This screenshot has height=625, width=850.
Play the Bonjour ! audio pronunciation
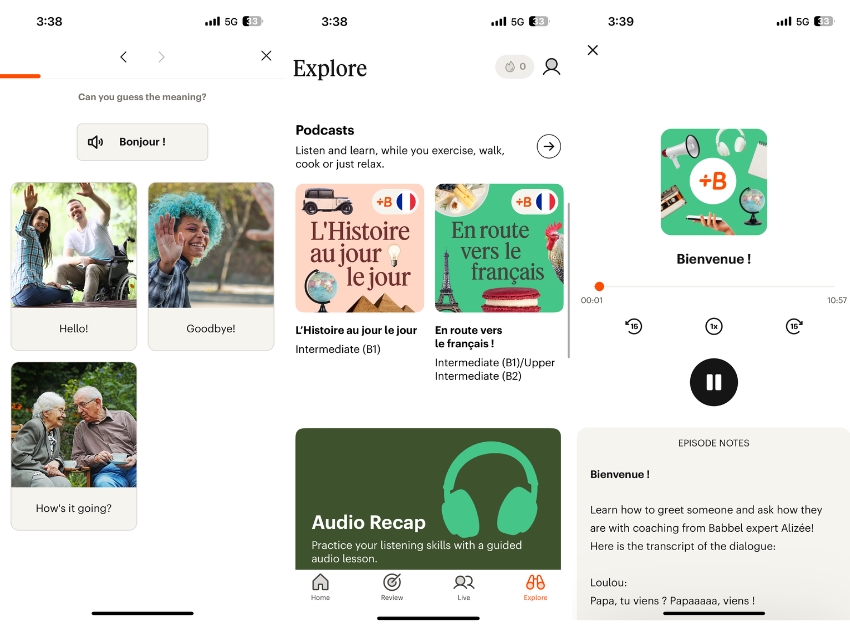[x=142, y=142]
